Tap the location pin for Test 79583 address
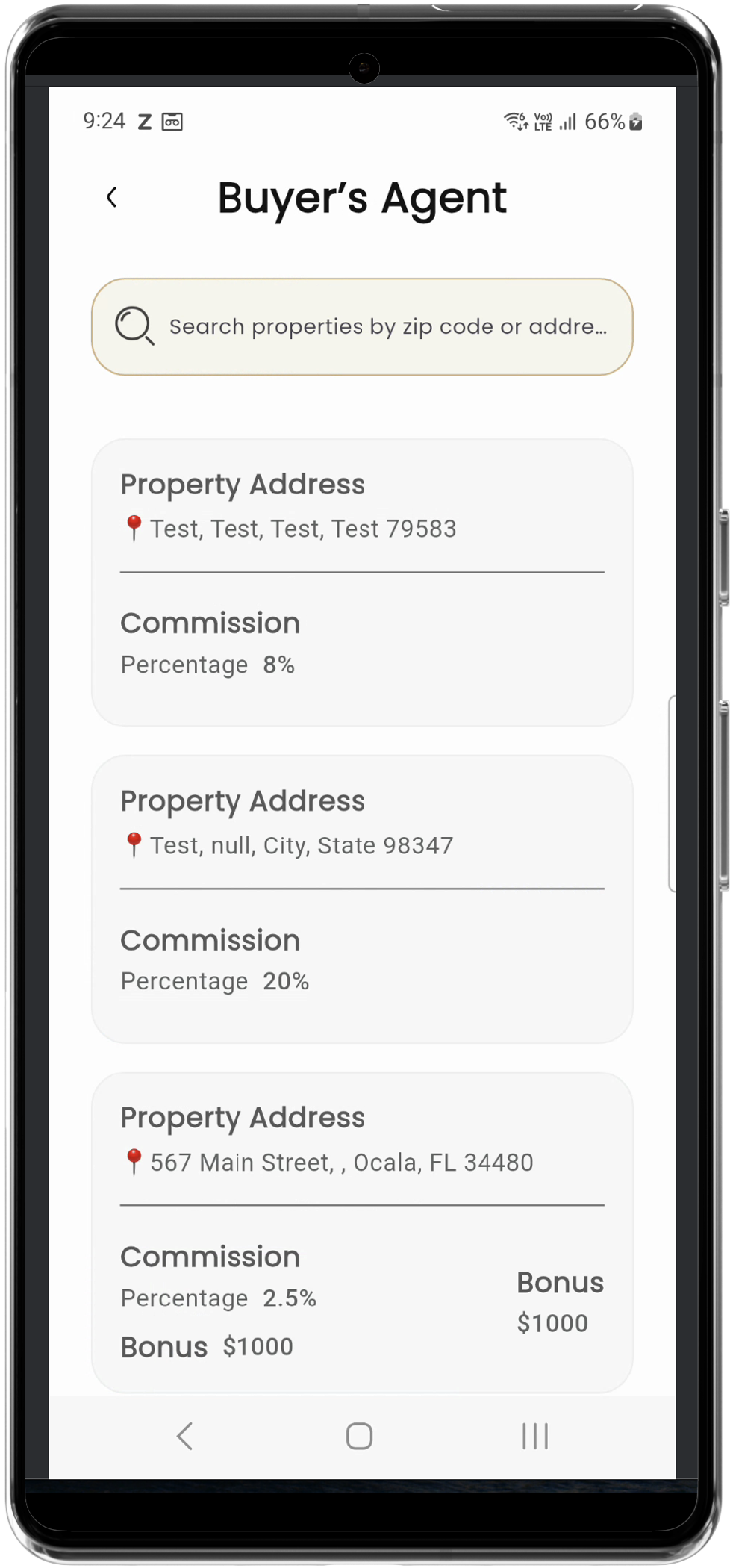Image resolution: width=730 pixels, height=1568 pixels. [x=134, y=528]
